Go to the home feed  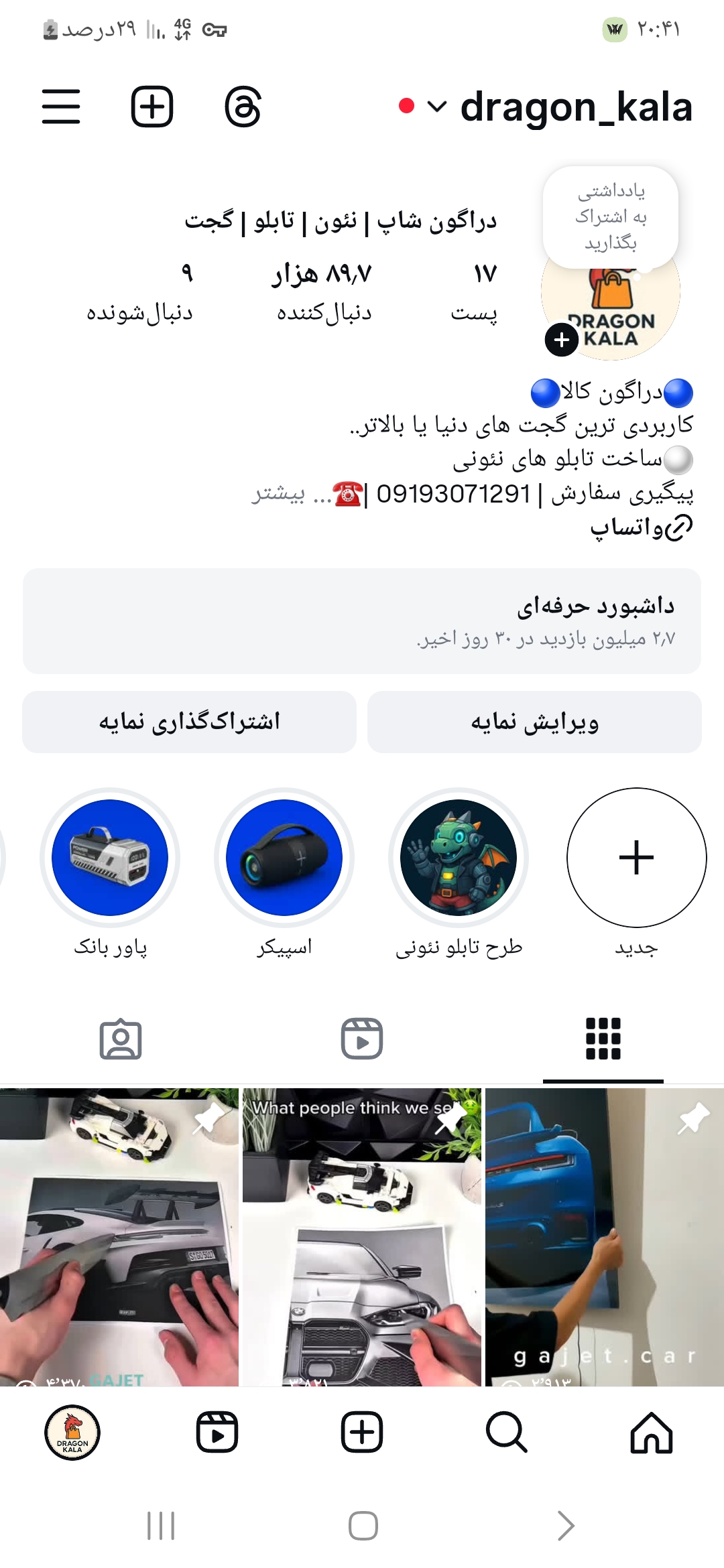[651, 1432]
